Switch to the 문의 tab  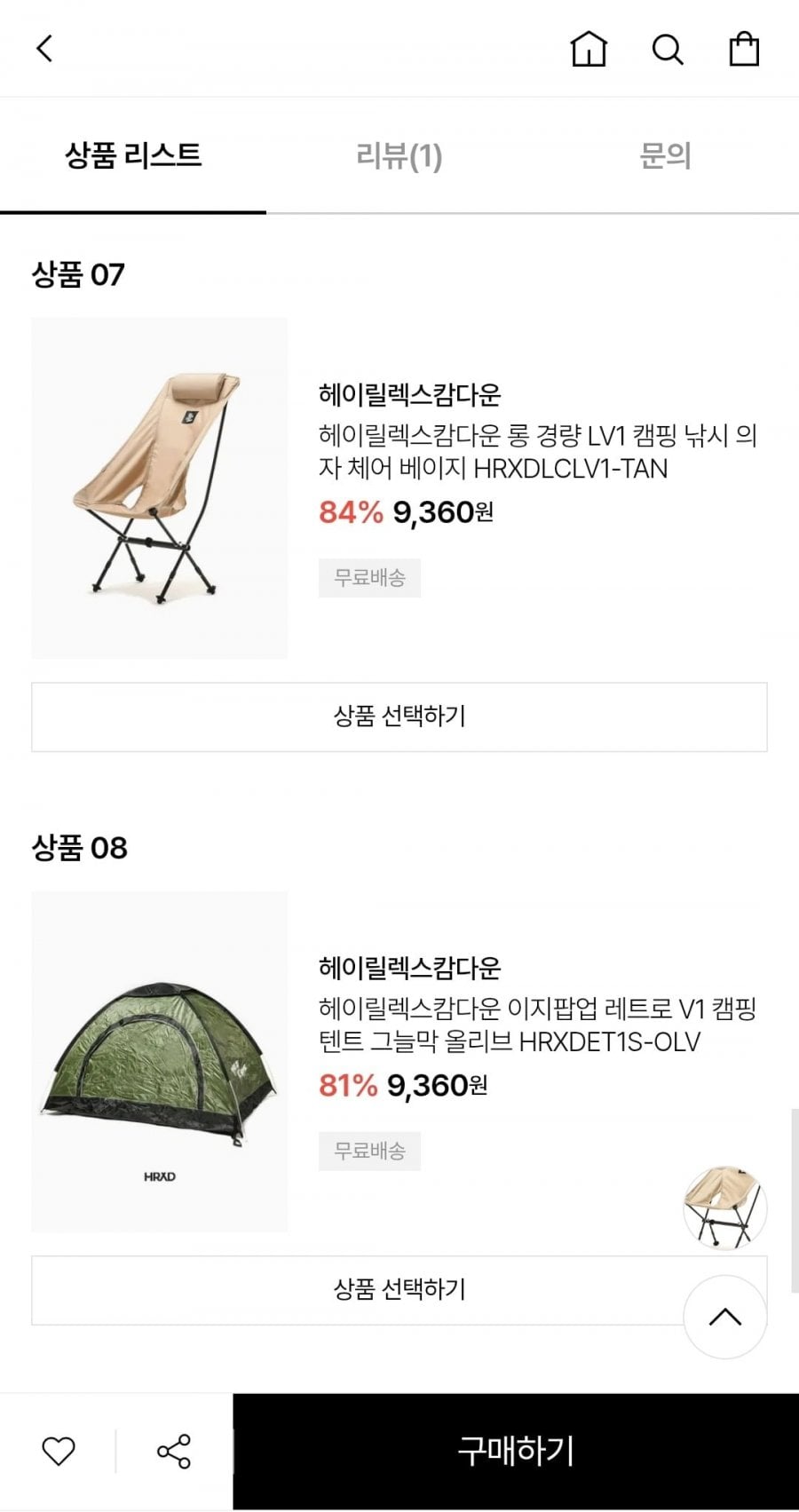pyautogui.click(x=665, y=156)
